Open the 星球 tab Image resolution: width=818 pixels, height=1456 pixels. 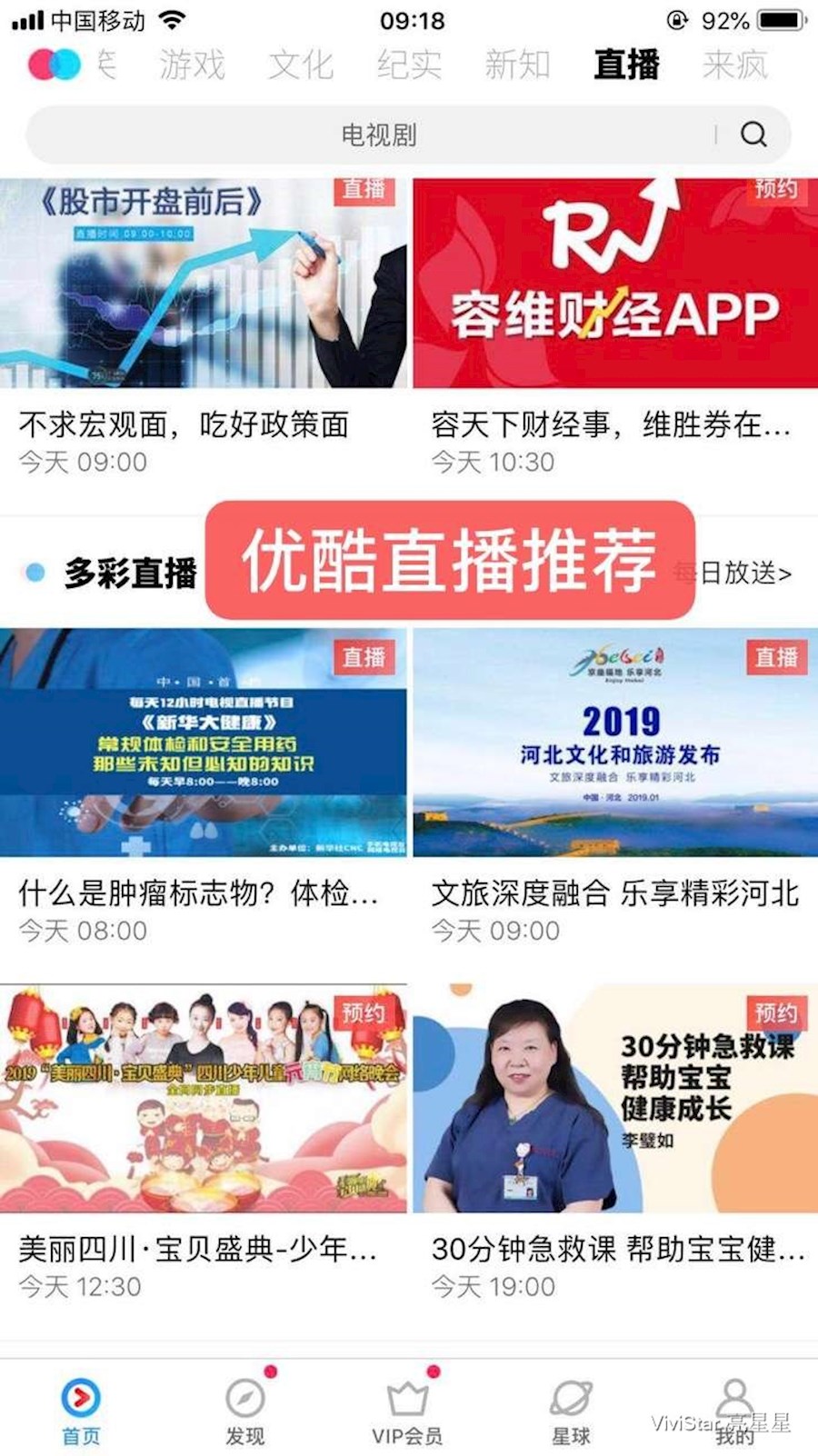[x=571, y=1411]
